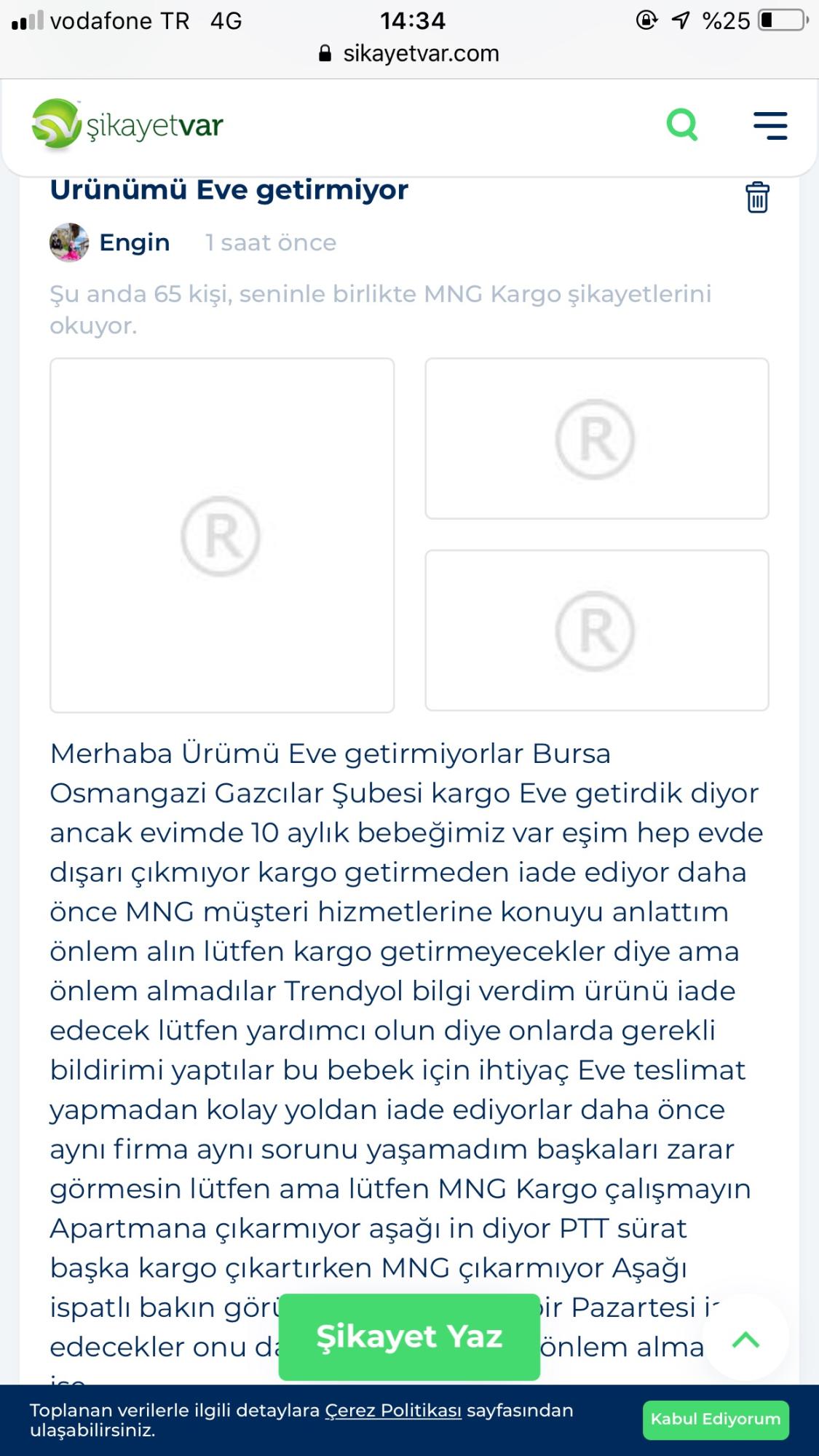Open the large left complaint image
819x1456 pixels.
coord(222,535)
